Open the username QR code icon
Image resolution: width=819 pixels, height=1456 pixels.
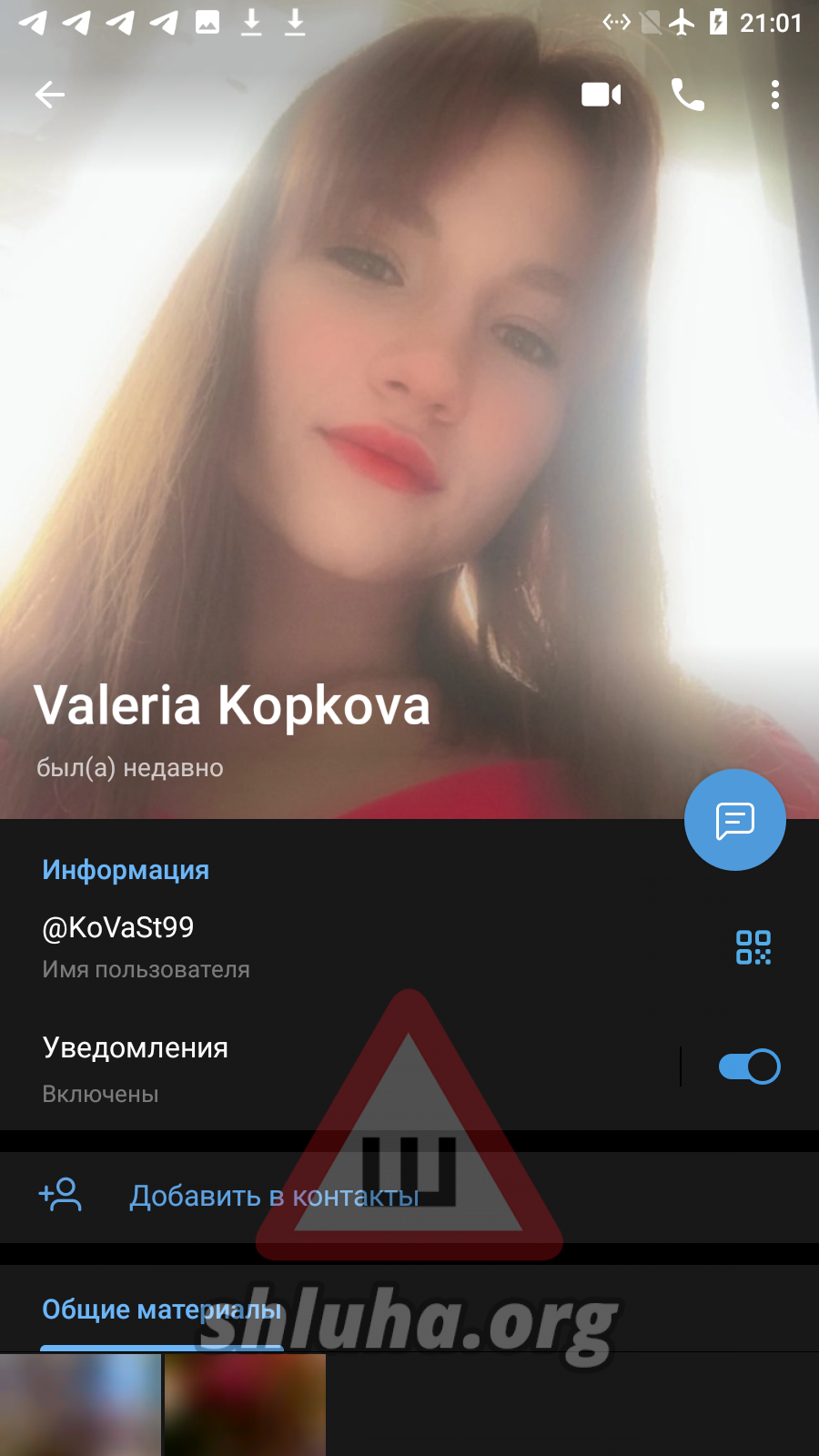[x=753, y=947]
